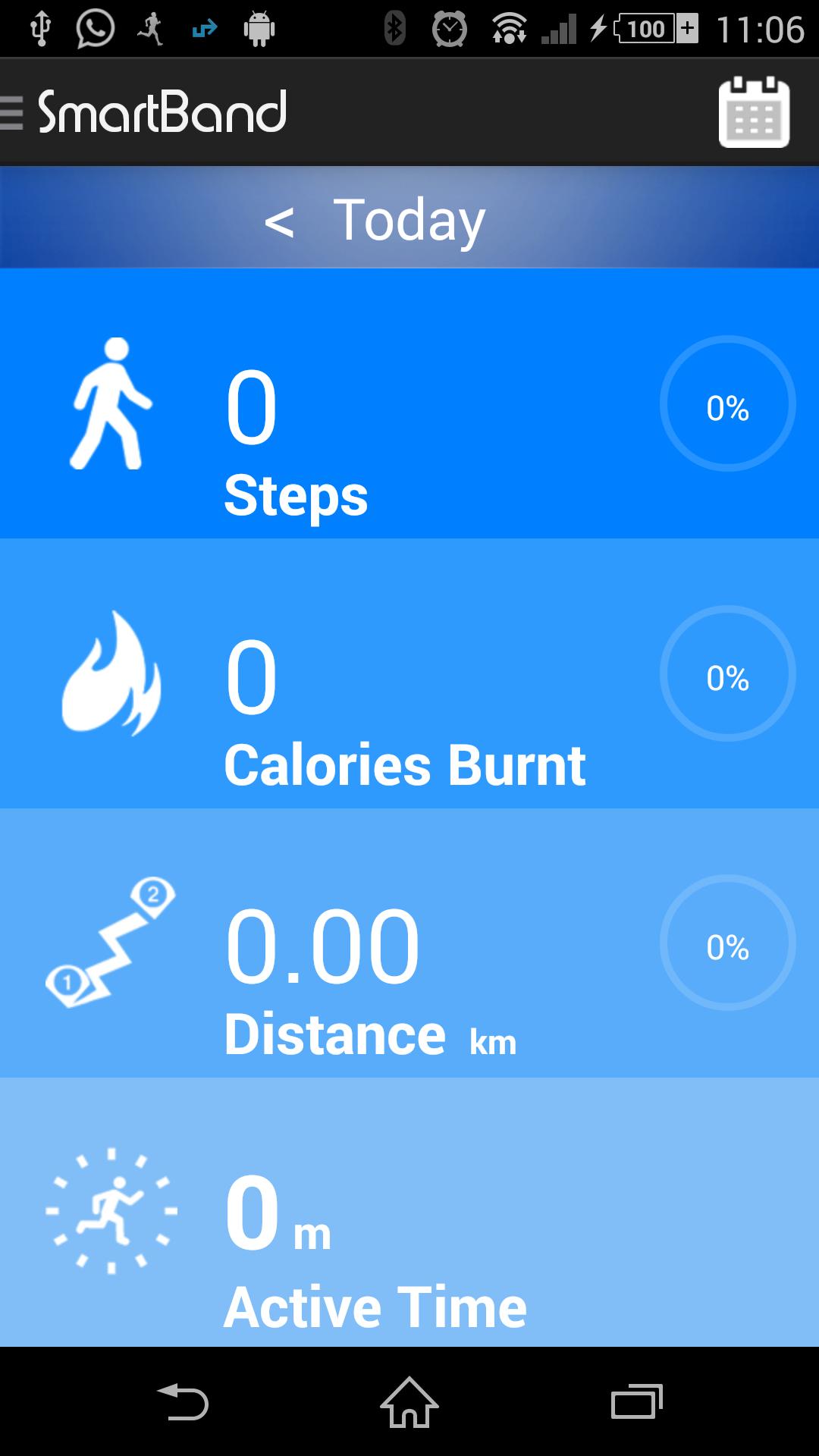The width and height of the screenshot is (819, 1456).
Task: Tap the 0.00 Distance km value
Action: (322, 943)
